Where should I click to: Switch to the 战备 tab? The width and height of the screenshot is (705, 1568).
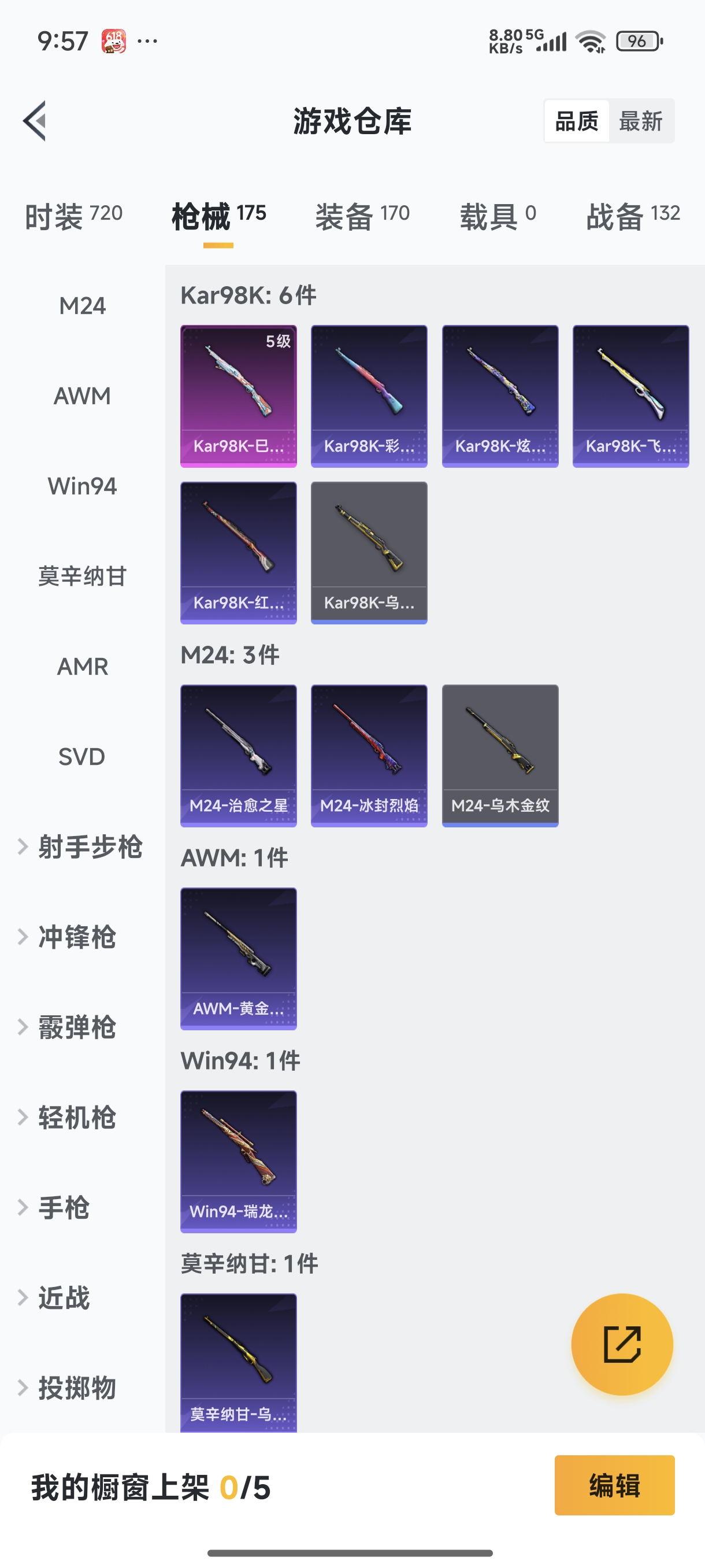633,216
